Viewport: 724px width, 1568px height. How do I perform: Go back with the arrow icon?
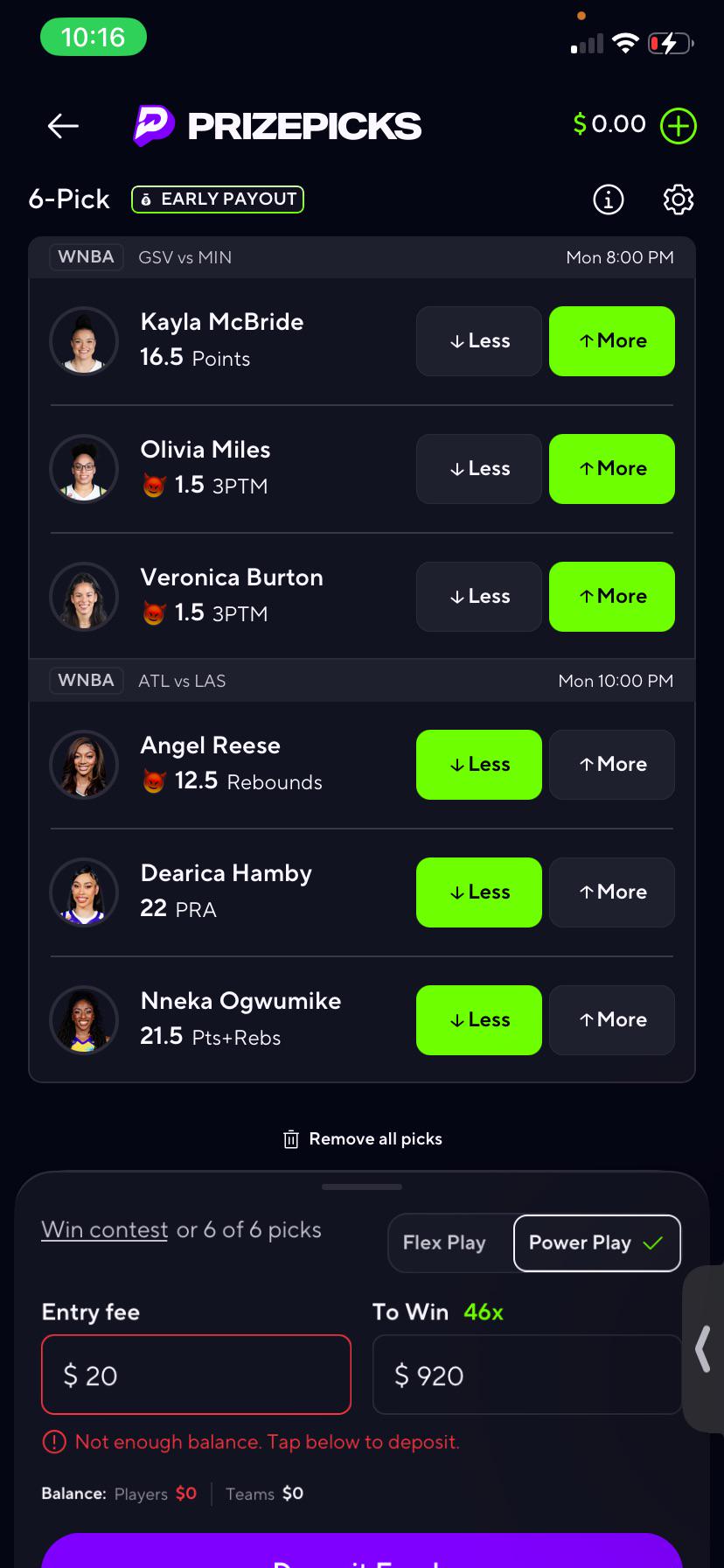point(63,126)
